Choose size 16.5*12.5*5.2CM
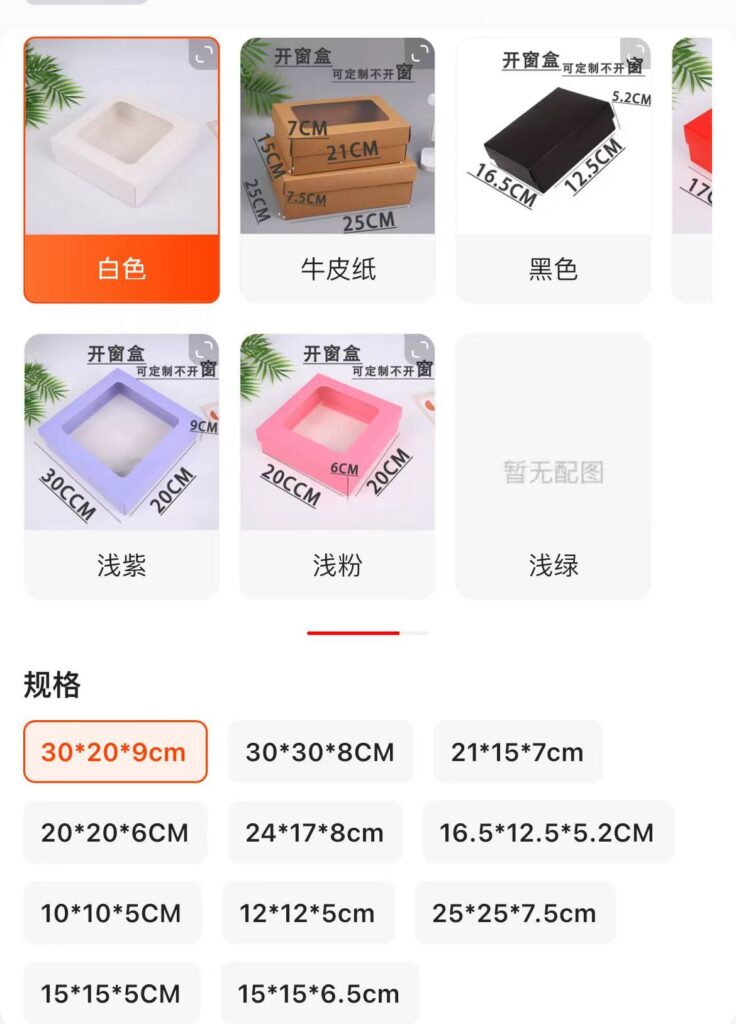Viewport: 736px width, 1024px height. (x=548, y=832)
